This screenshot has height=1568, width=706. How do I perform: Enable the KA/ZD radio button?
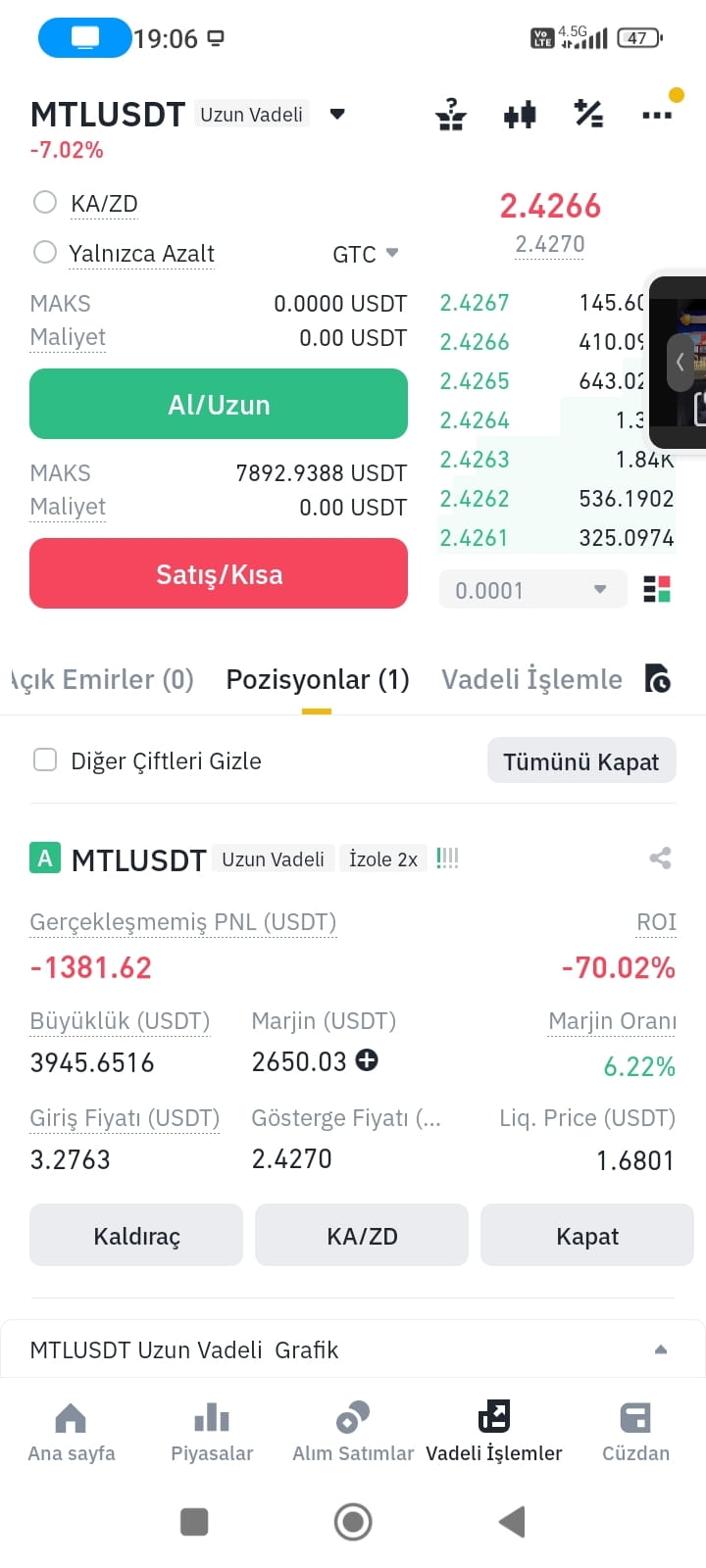[x=44, y=202]
